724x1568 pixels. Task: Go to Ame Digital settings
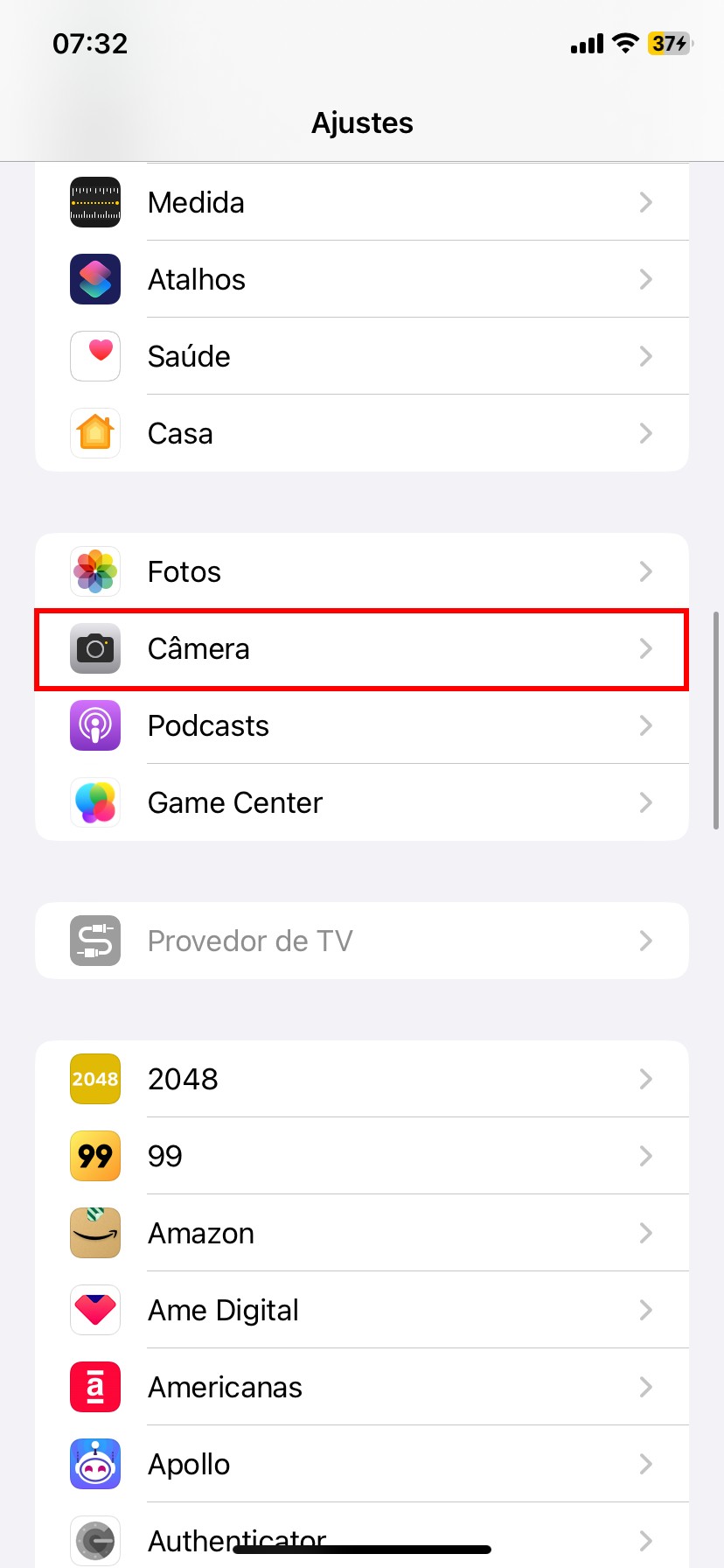pyautogui.click(x=362, y=1310)
